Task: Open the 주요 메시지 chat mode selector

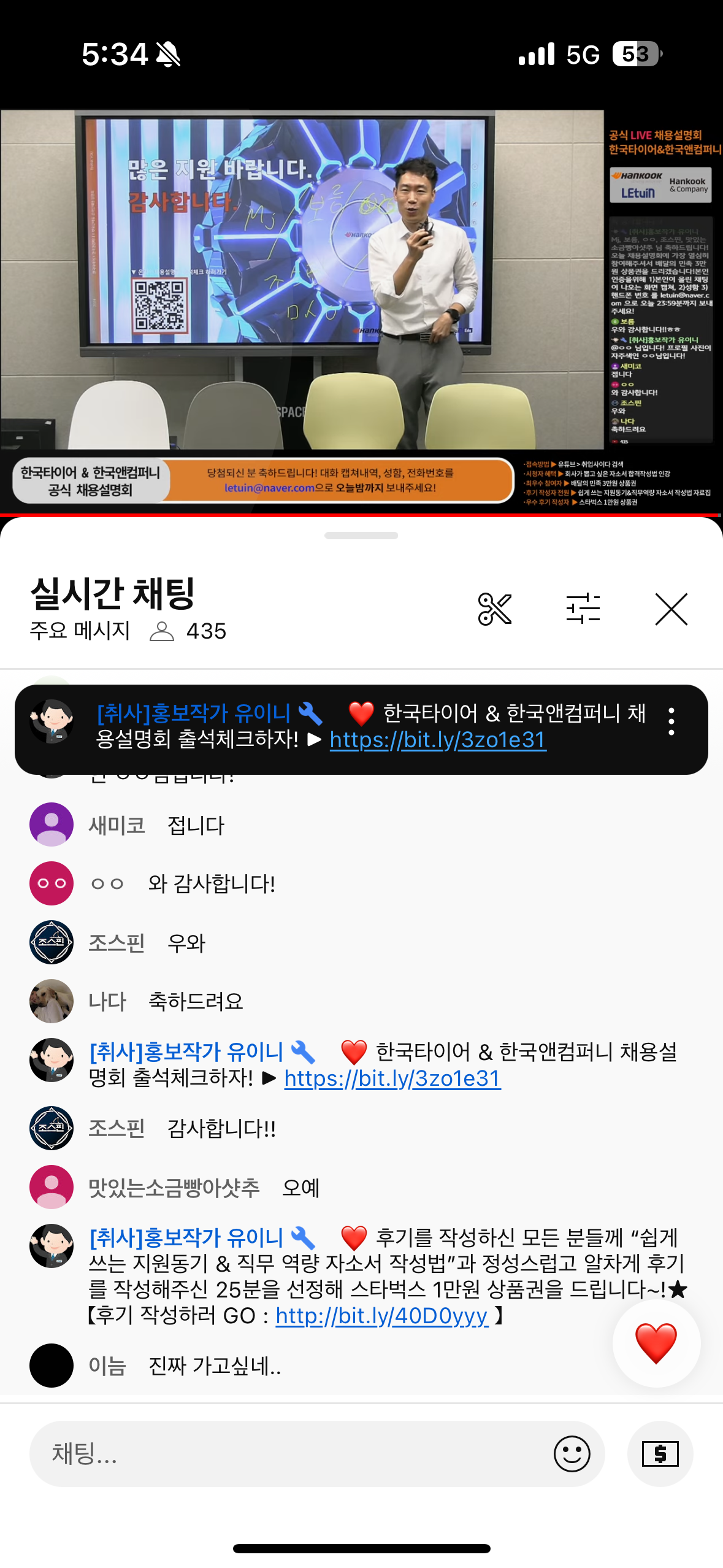Action: tap(80, 631)
